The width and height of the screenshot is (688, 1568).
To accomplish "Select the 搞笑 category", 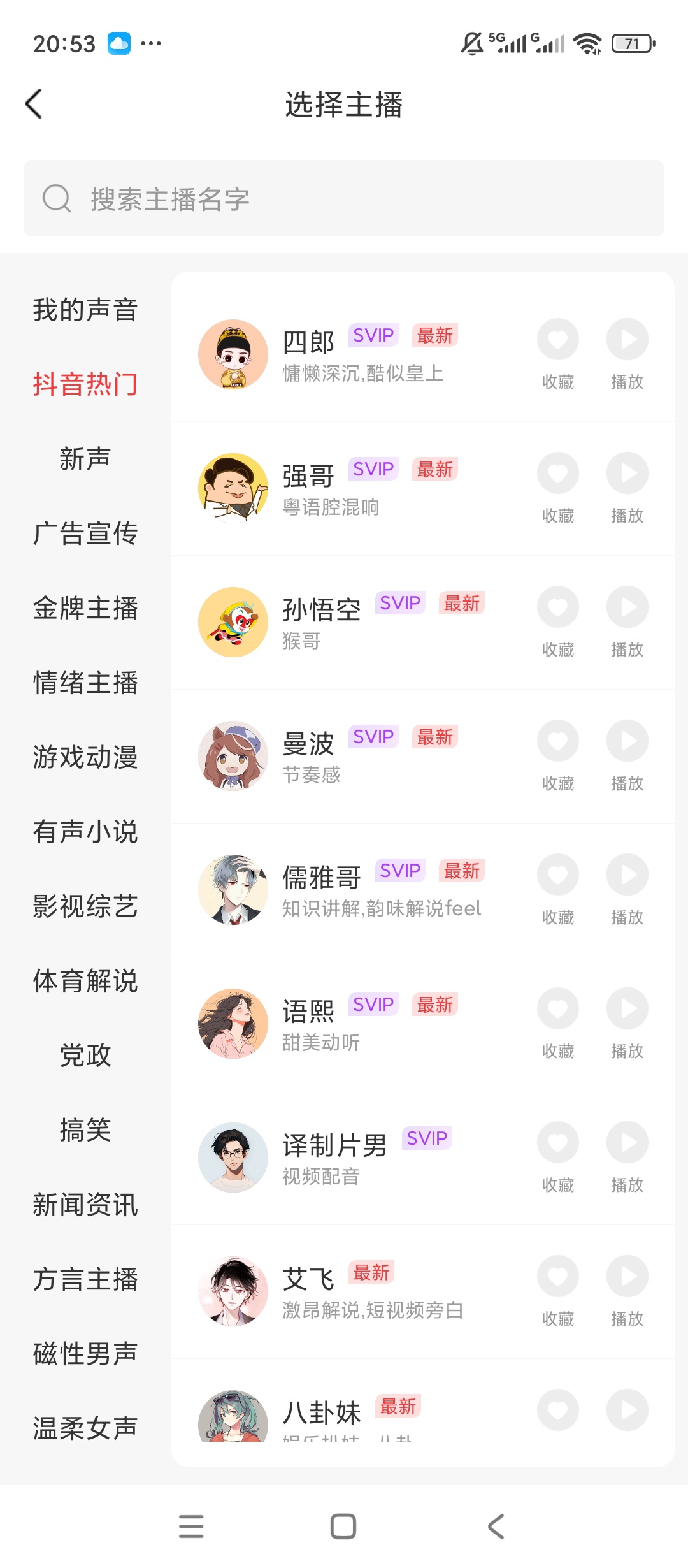I will [85, 1130].
